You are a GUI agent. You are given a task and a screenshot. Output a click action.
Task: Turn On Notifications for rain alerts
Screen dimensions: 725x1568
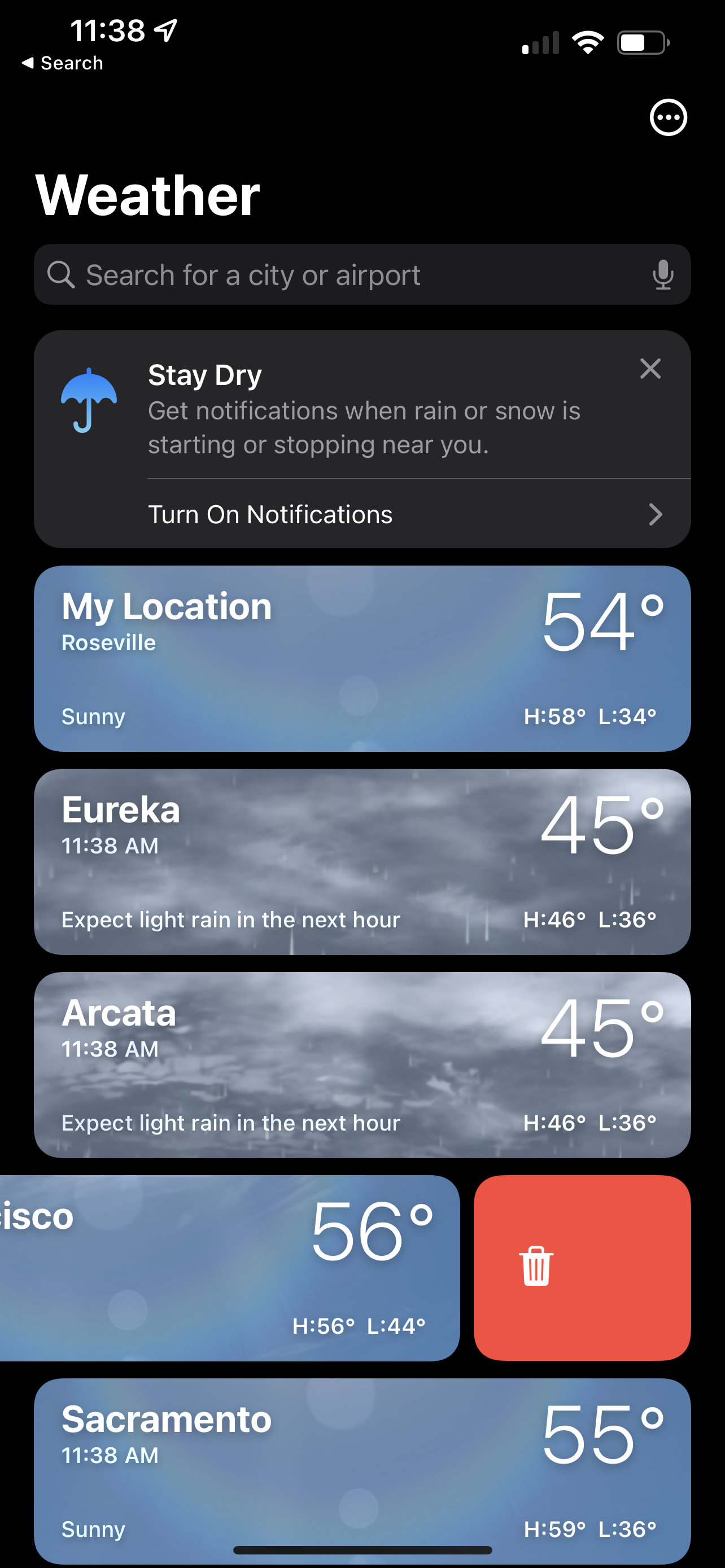(x=402, y=514)
